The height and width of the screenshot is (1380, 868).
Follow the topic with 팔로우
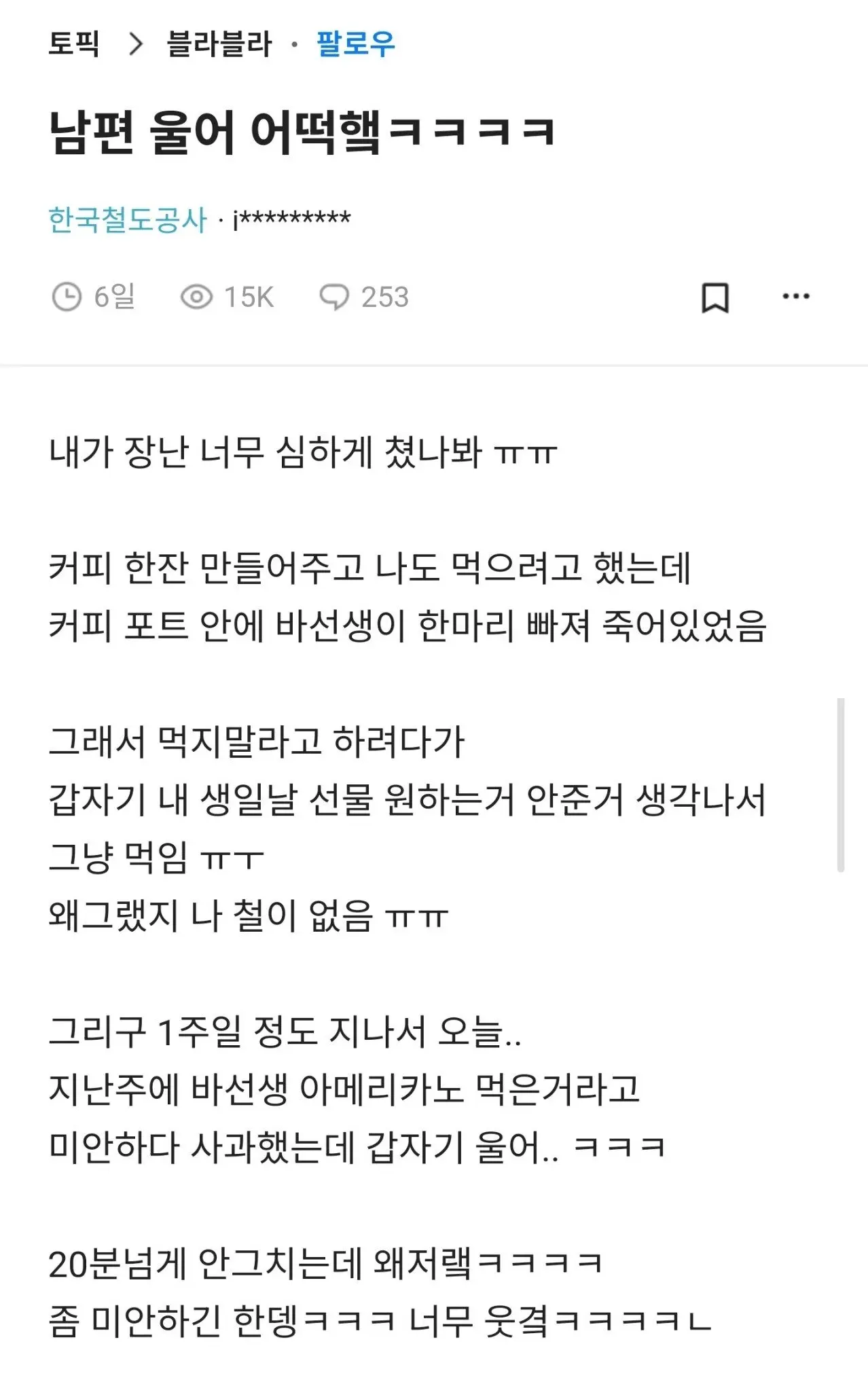pos(355,44)
